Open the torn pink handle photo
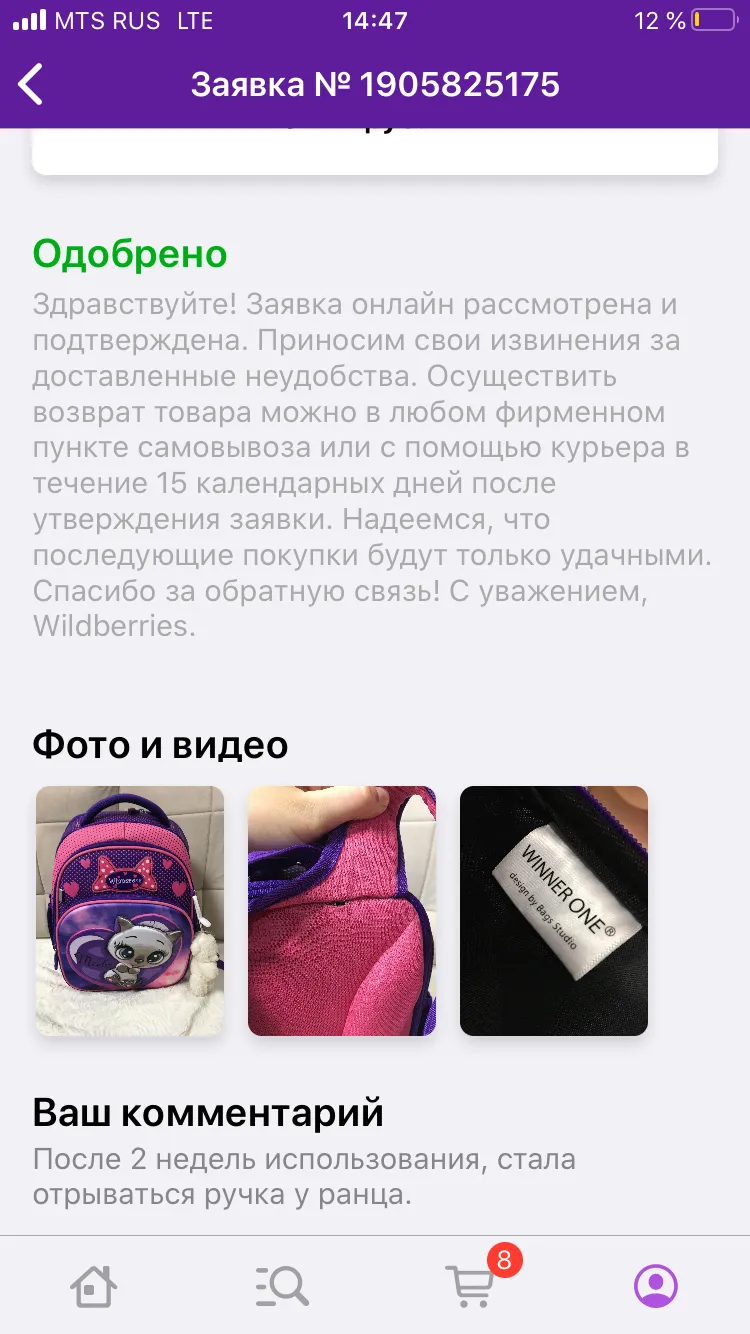 click(x=342, y=911)
